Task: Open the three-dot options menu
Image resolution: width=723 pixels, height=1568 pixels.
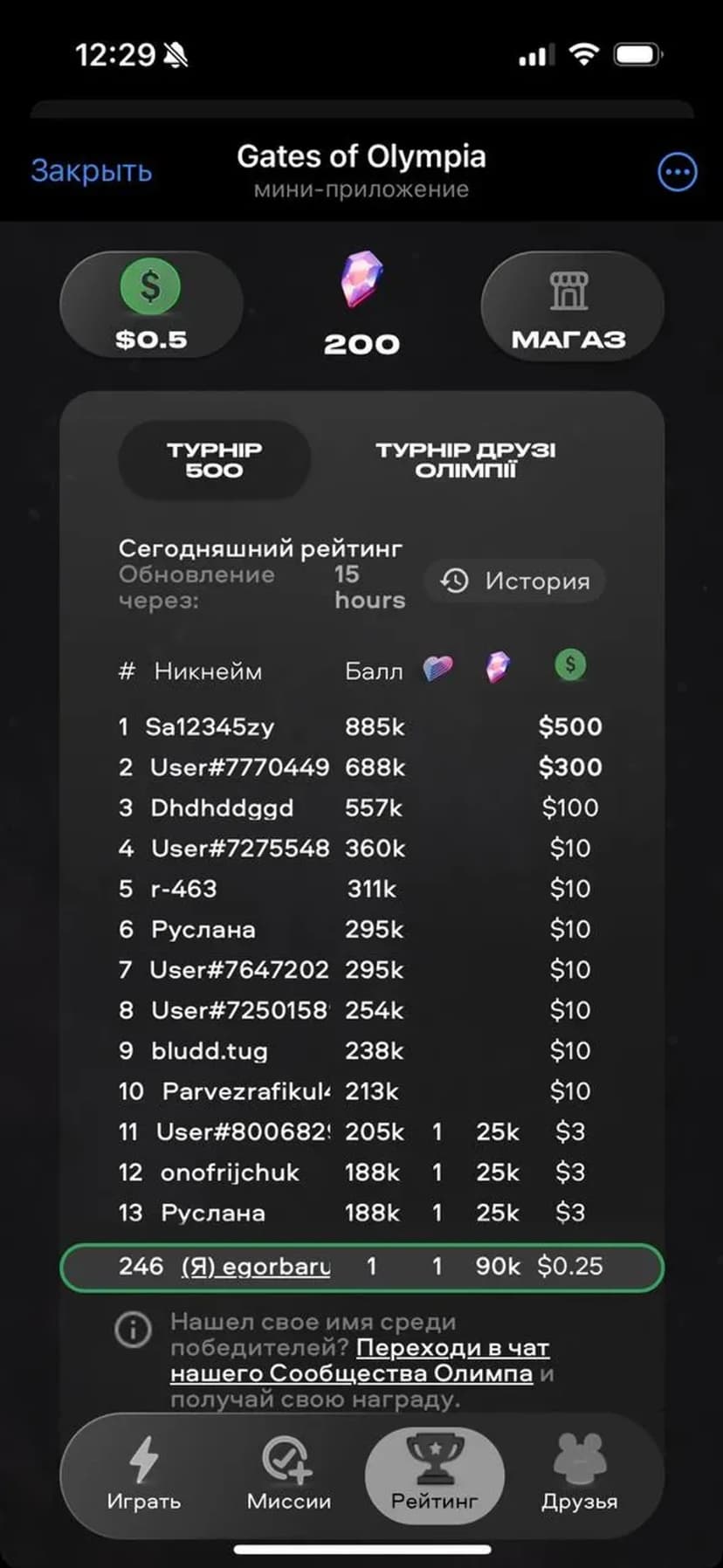Action: click(x=677, y=172)
